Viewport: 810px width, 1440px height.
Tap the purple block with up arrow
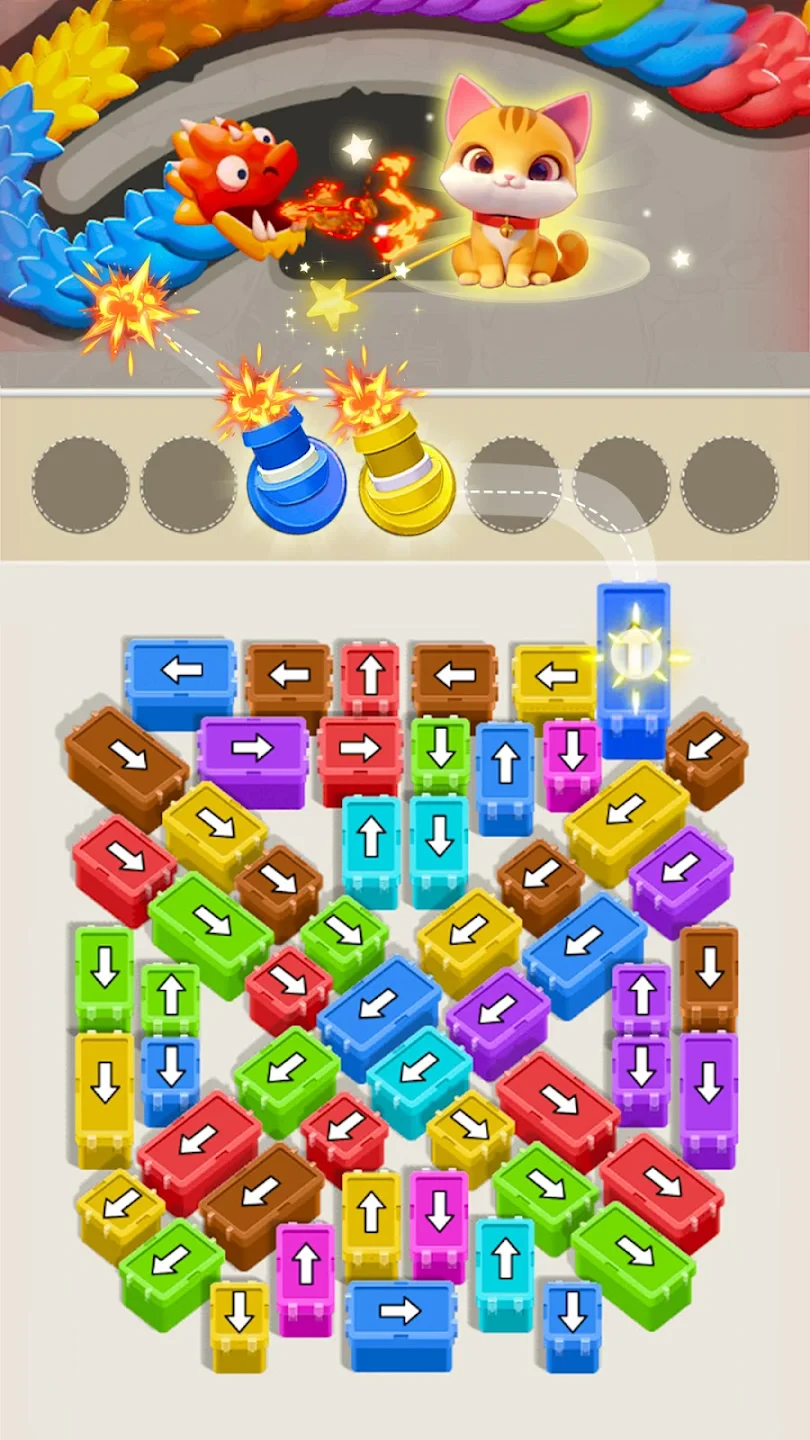[x=641, y=995]
